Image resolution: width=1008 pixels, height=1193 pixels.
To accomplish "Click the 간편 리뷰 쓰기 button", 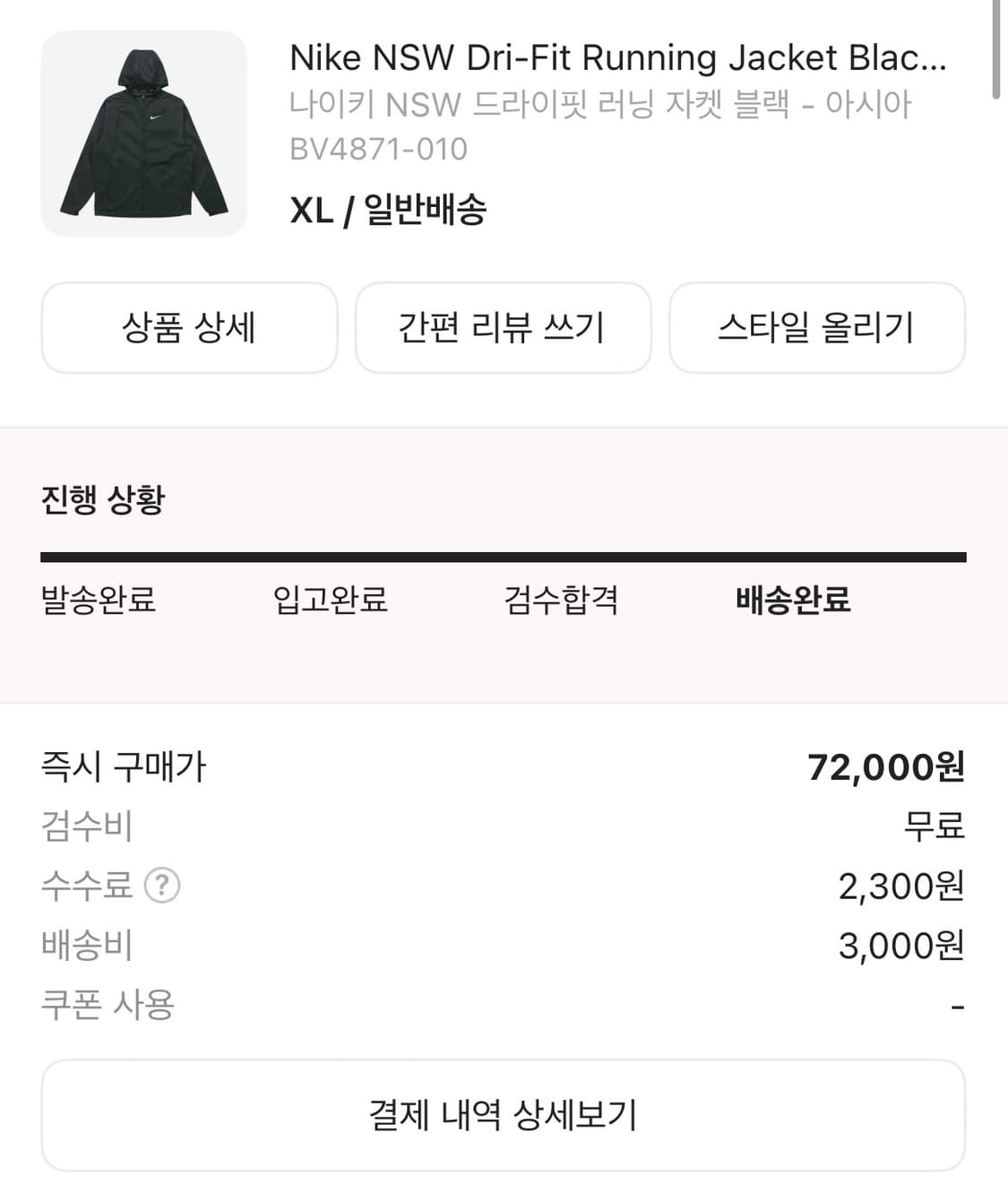I will click(x=503, y=328).
